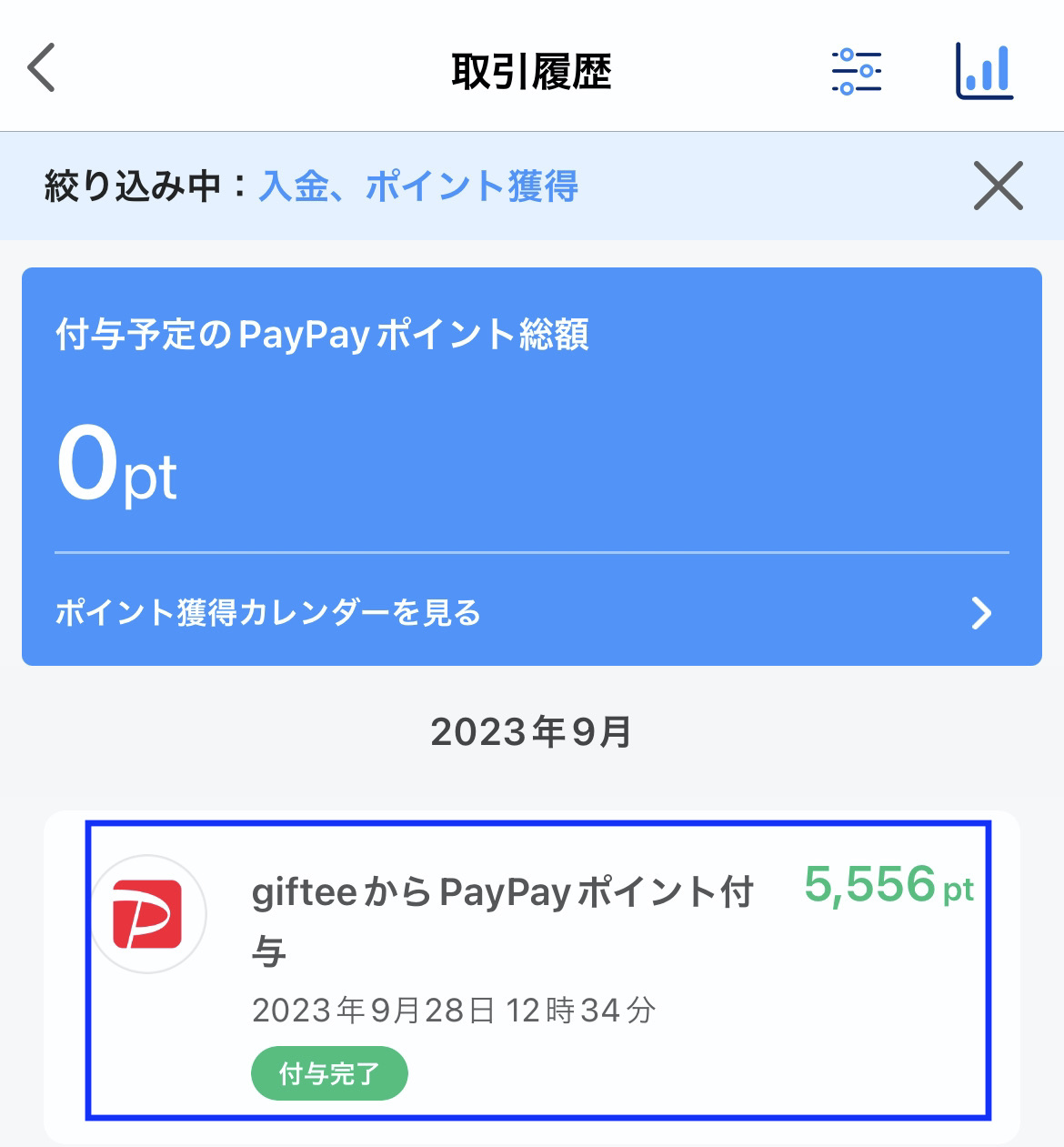The width and height of the screenshot is (1064, 1147).
Task: Toggle the 付与完了 status badge
Action: pyautogui.click(x=329, y=1074)
